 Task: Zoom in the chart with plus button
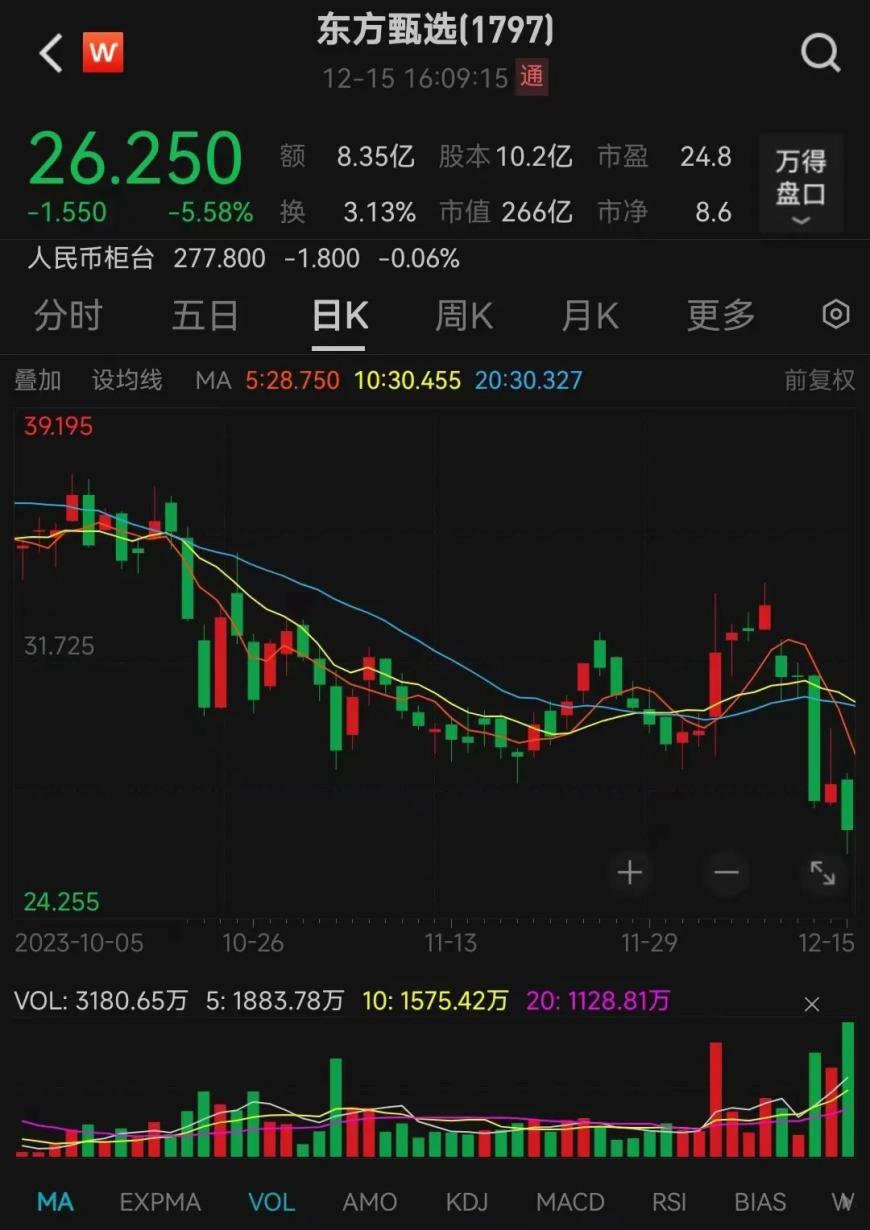[x=629, y=873]
